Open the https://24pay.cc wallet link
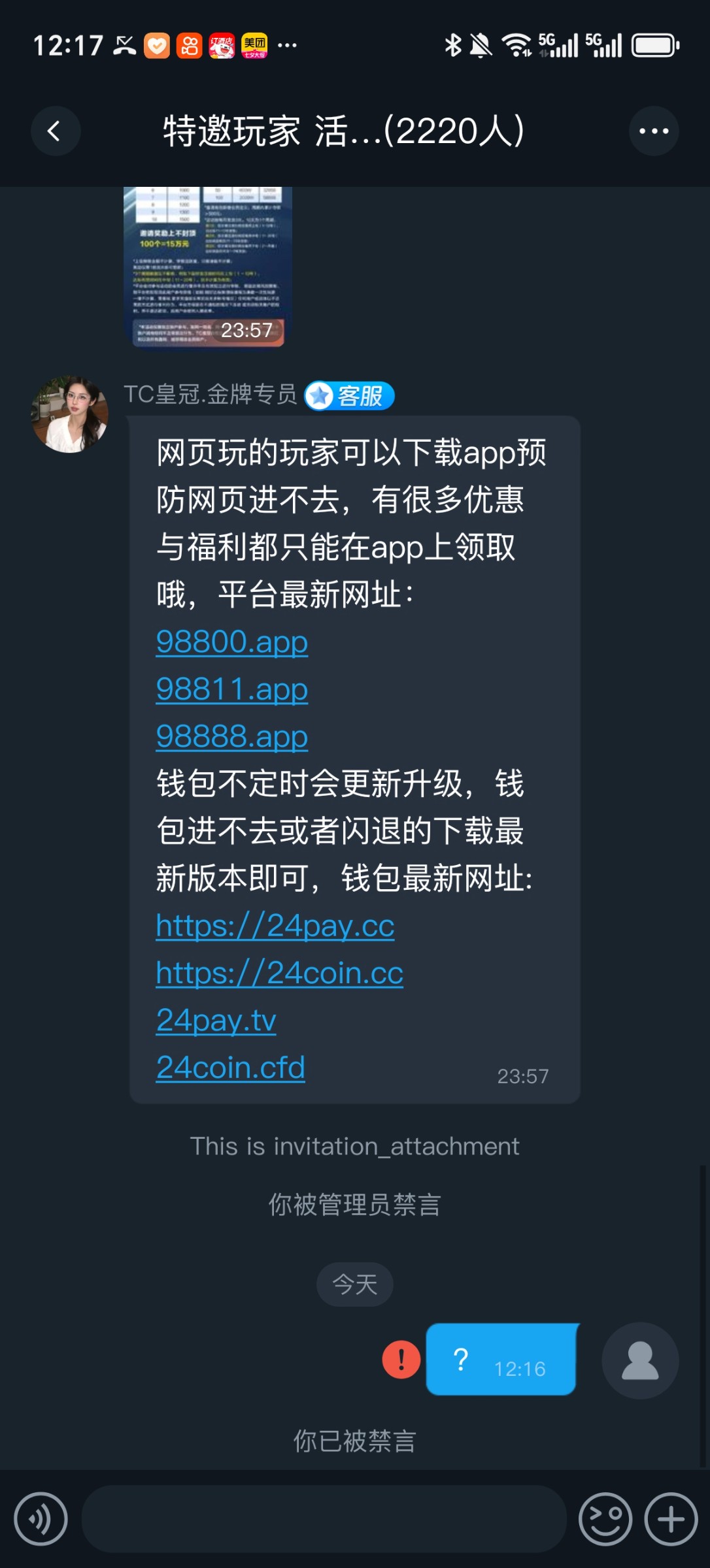 click(275, 926)
